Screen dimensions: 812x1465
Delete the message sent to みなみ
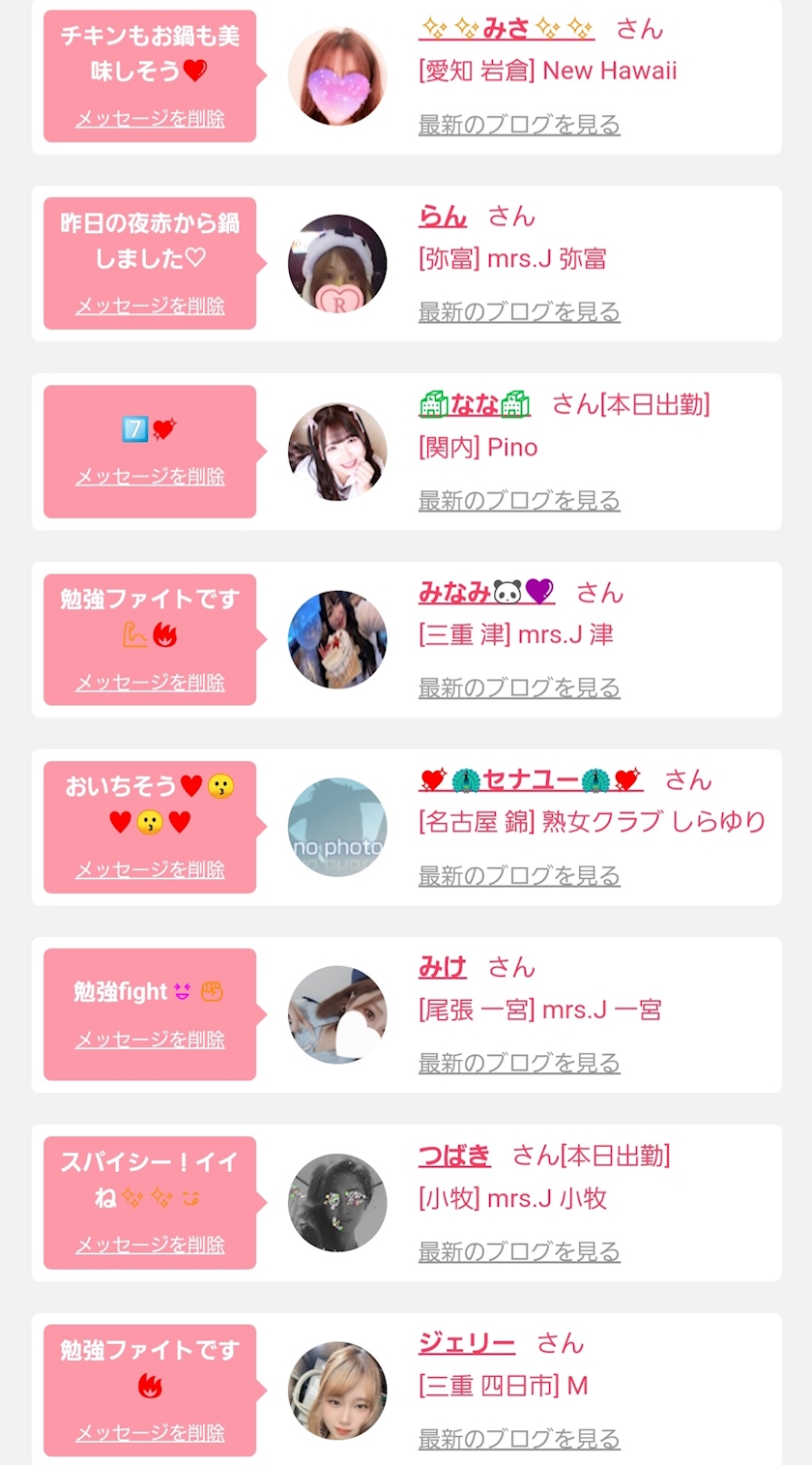click(x=150, y=682)
